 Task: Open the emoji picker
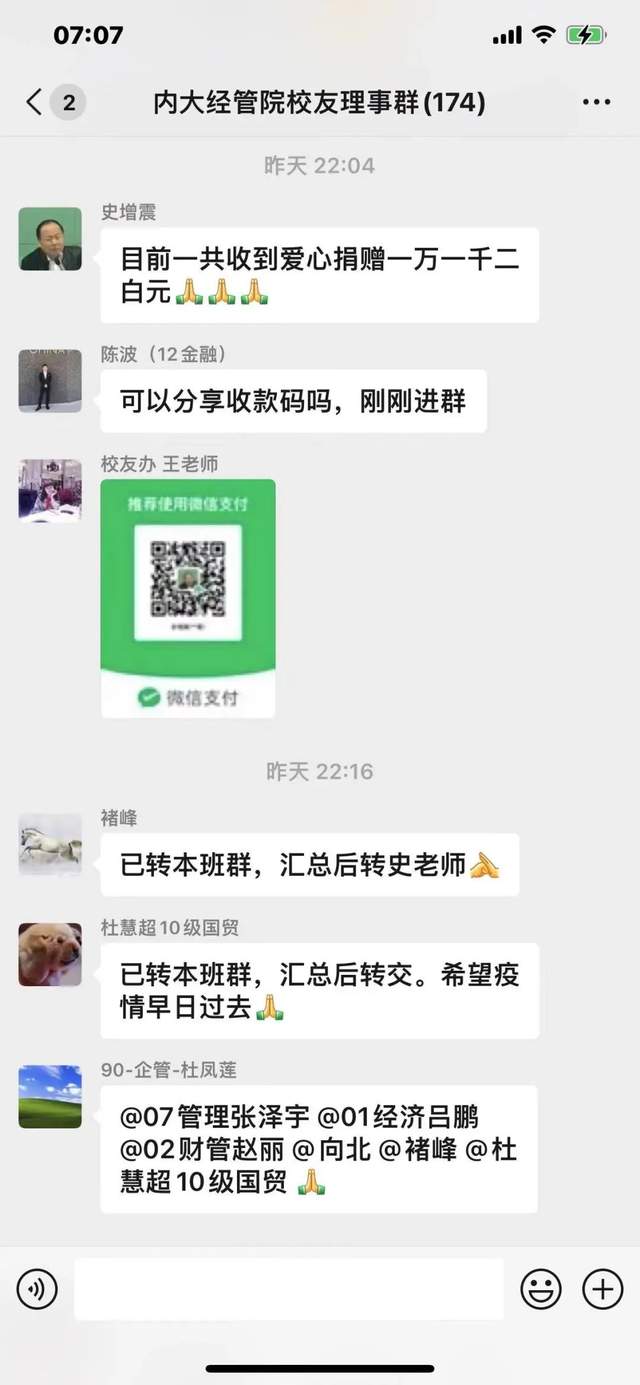click(x=541, y=1289)
